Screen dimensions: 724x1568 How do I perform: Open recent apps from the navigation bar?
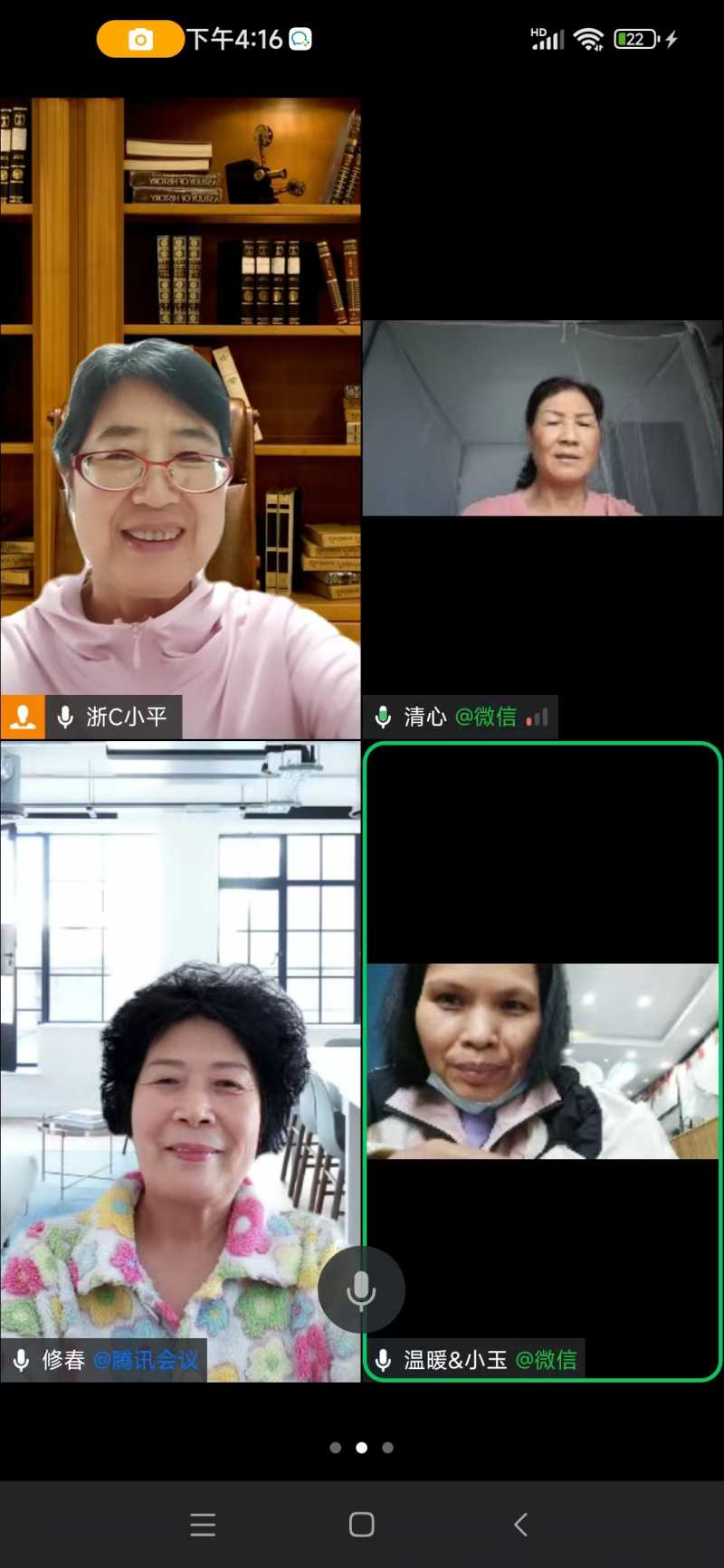tap(203, 1525)
